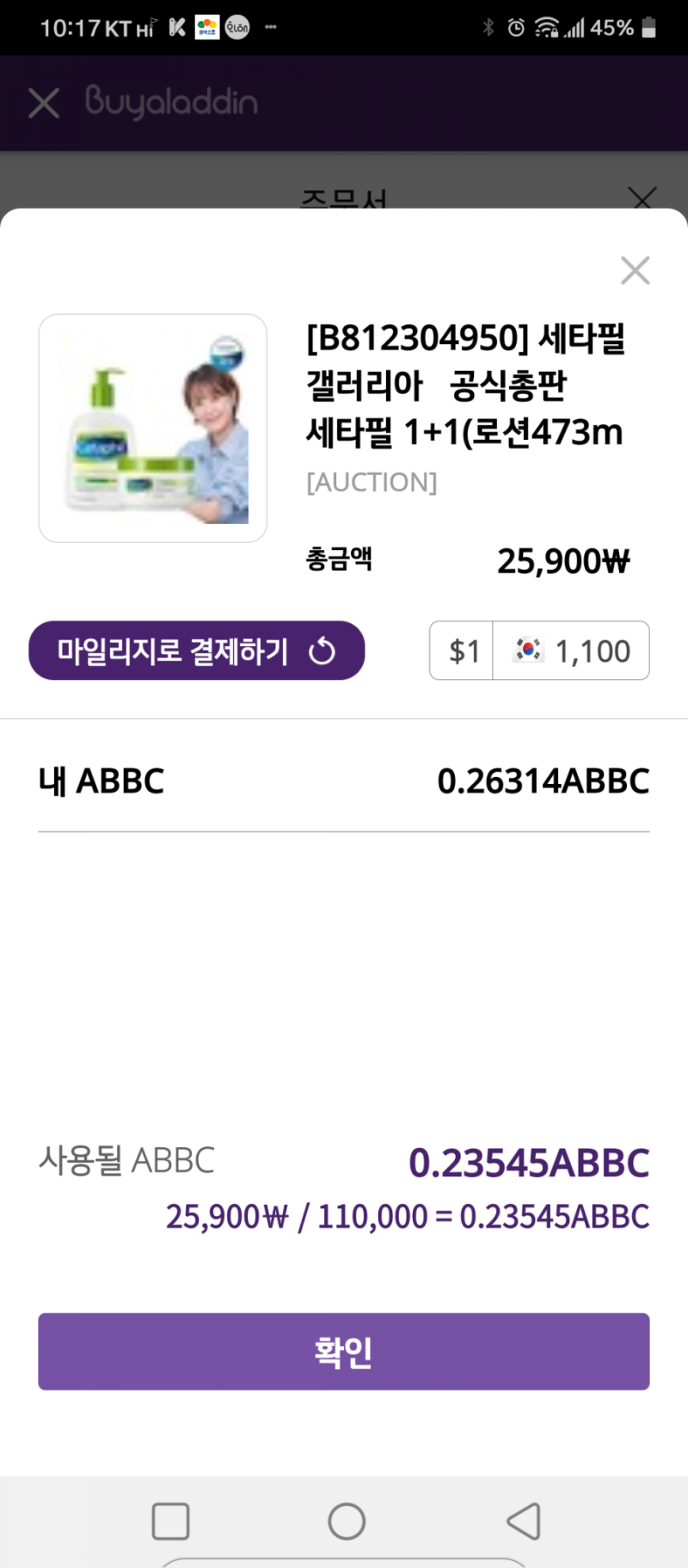Tap the [AUCTION] label under the product title

(x=372, y=482)
